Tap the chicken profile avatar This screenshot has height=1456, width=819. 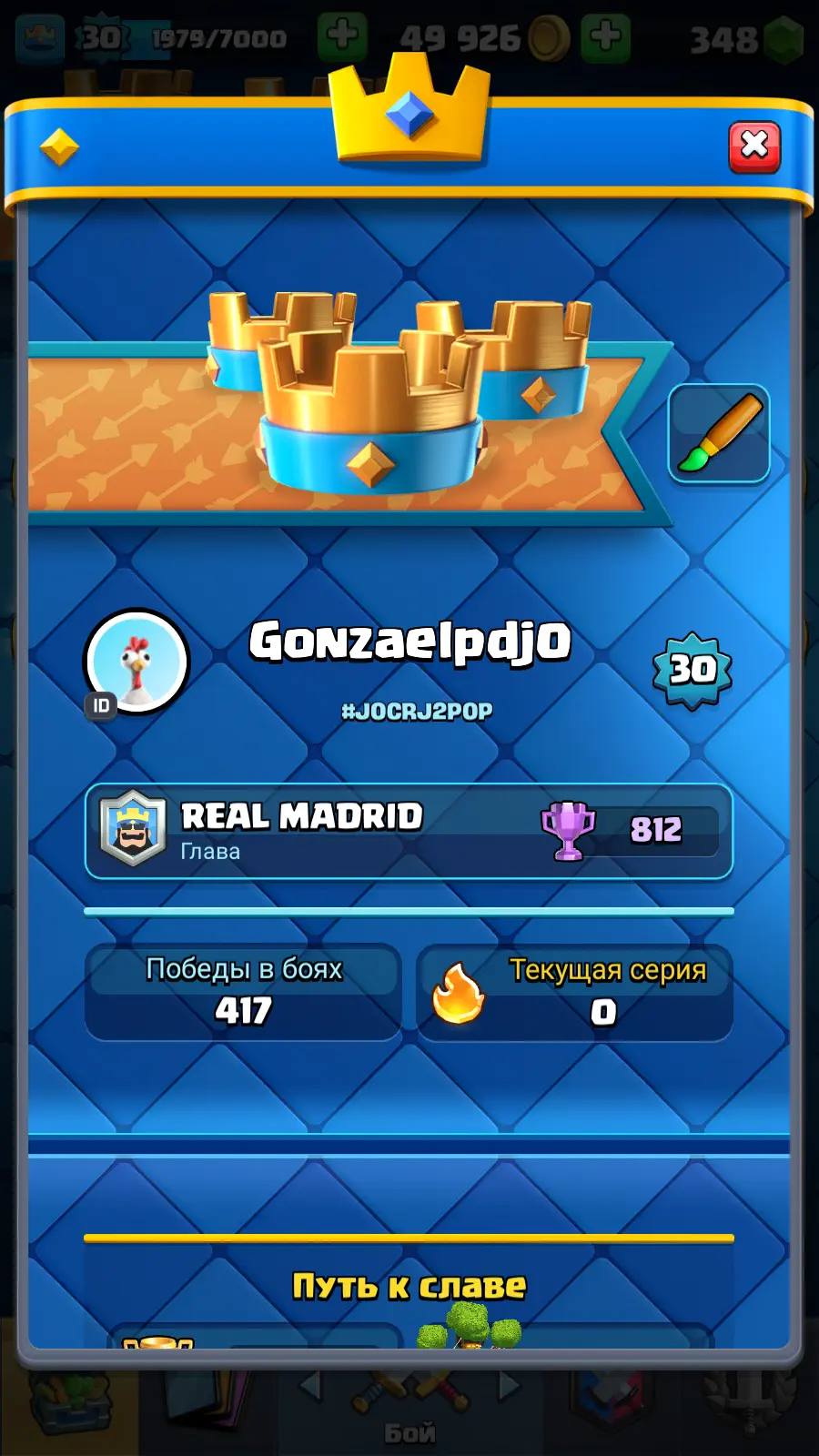pos(136,662)
